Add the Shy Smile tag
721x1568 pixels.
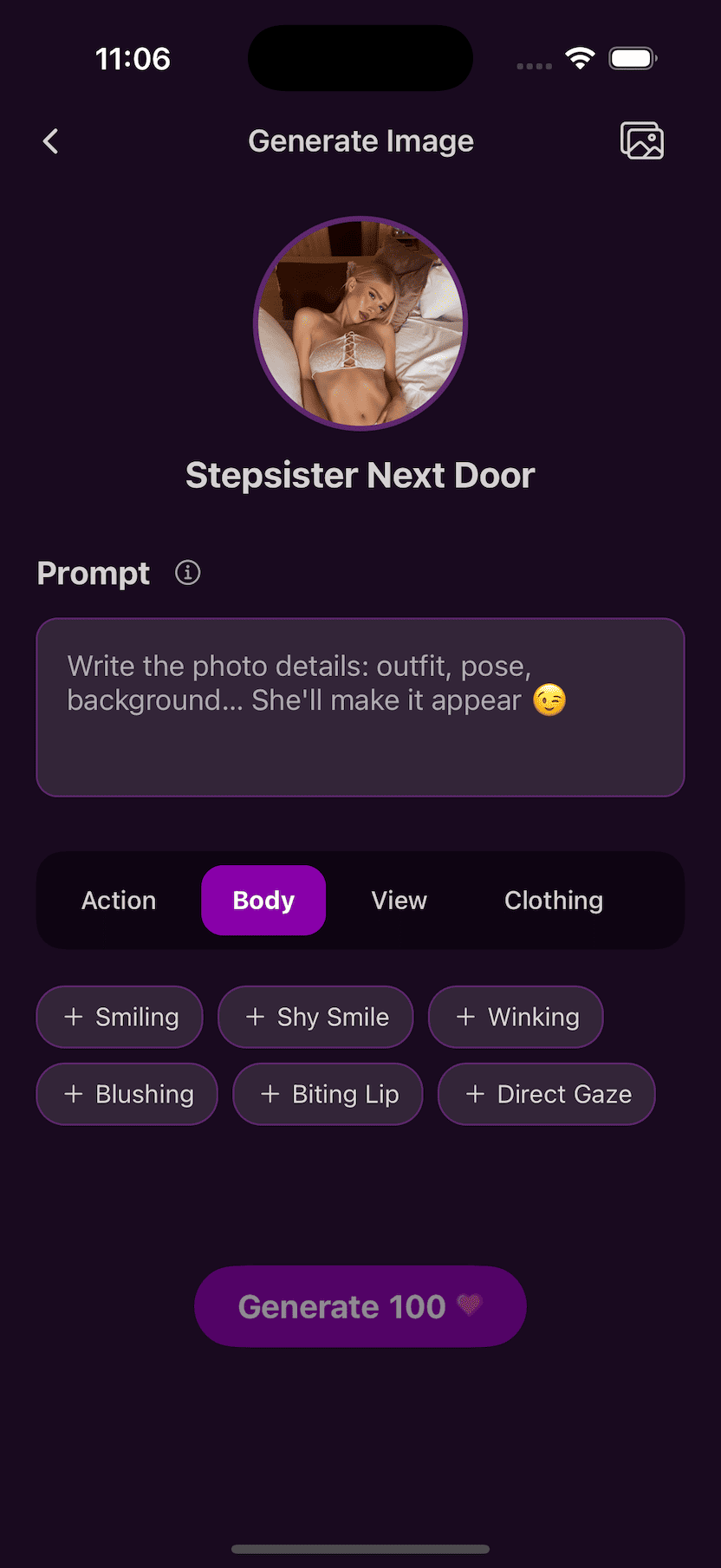(x=315, y=1017)
